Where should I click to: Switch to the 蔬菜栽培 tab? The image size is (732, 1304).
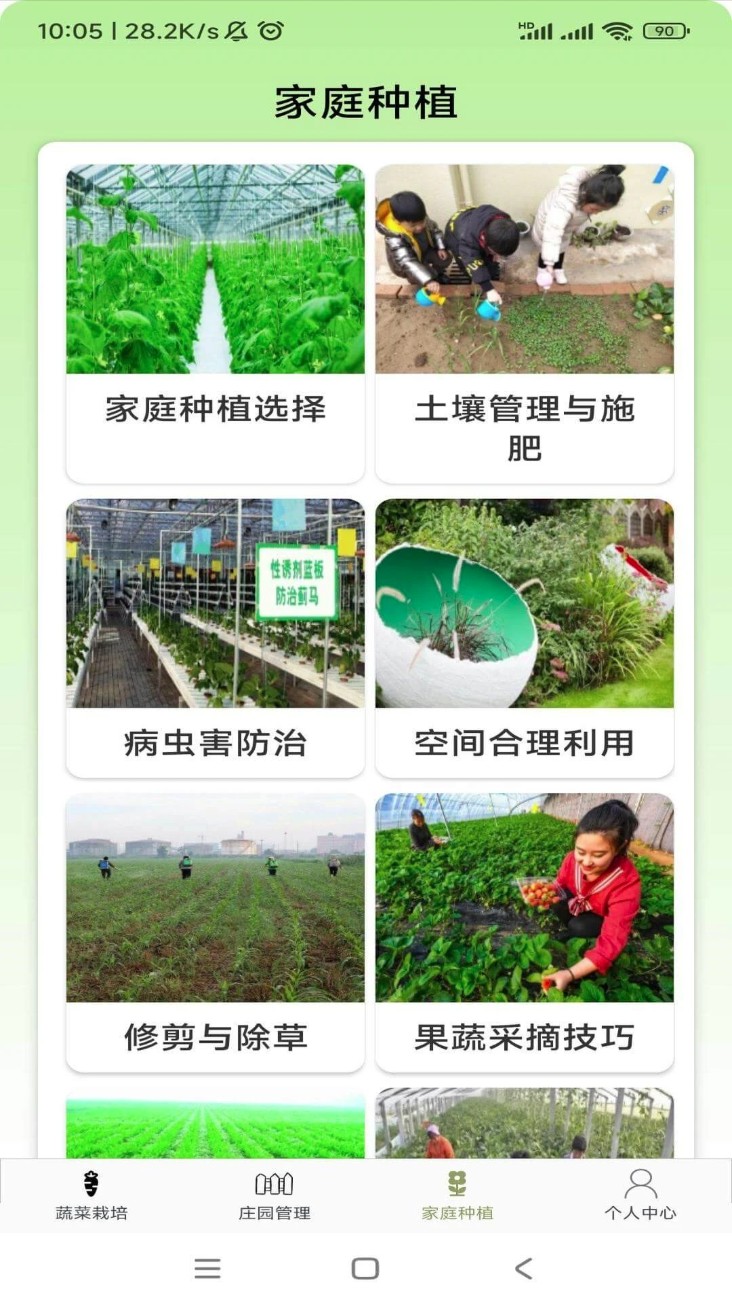[x=91, y=1196]
